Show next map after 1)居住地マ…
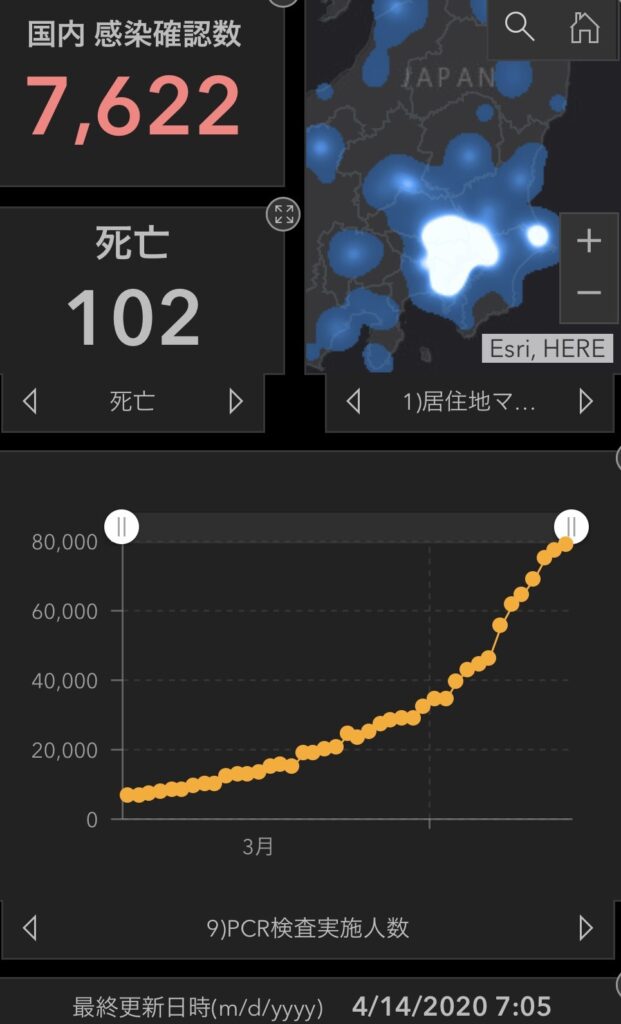621x1024 pixels. (x=586, y=402)
